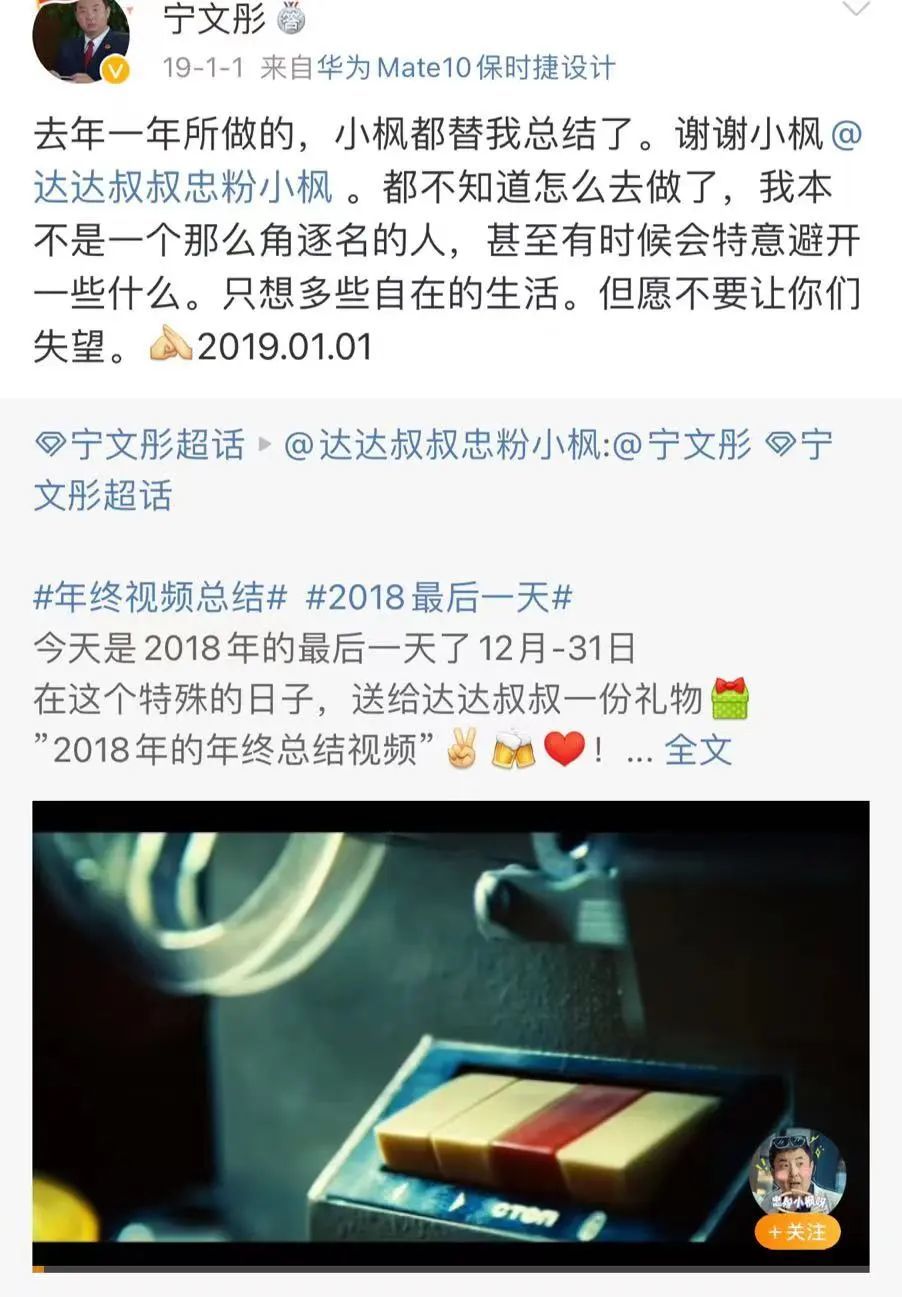902x1297 pixels.
Task: Open the 宁文彤超话 super topic link
Action: click(140, 445)
